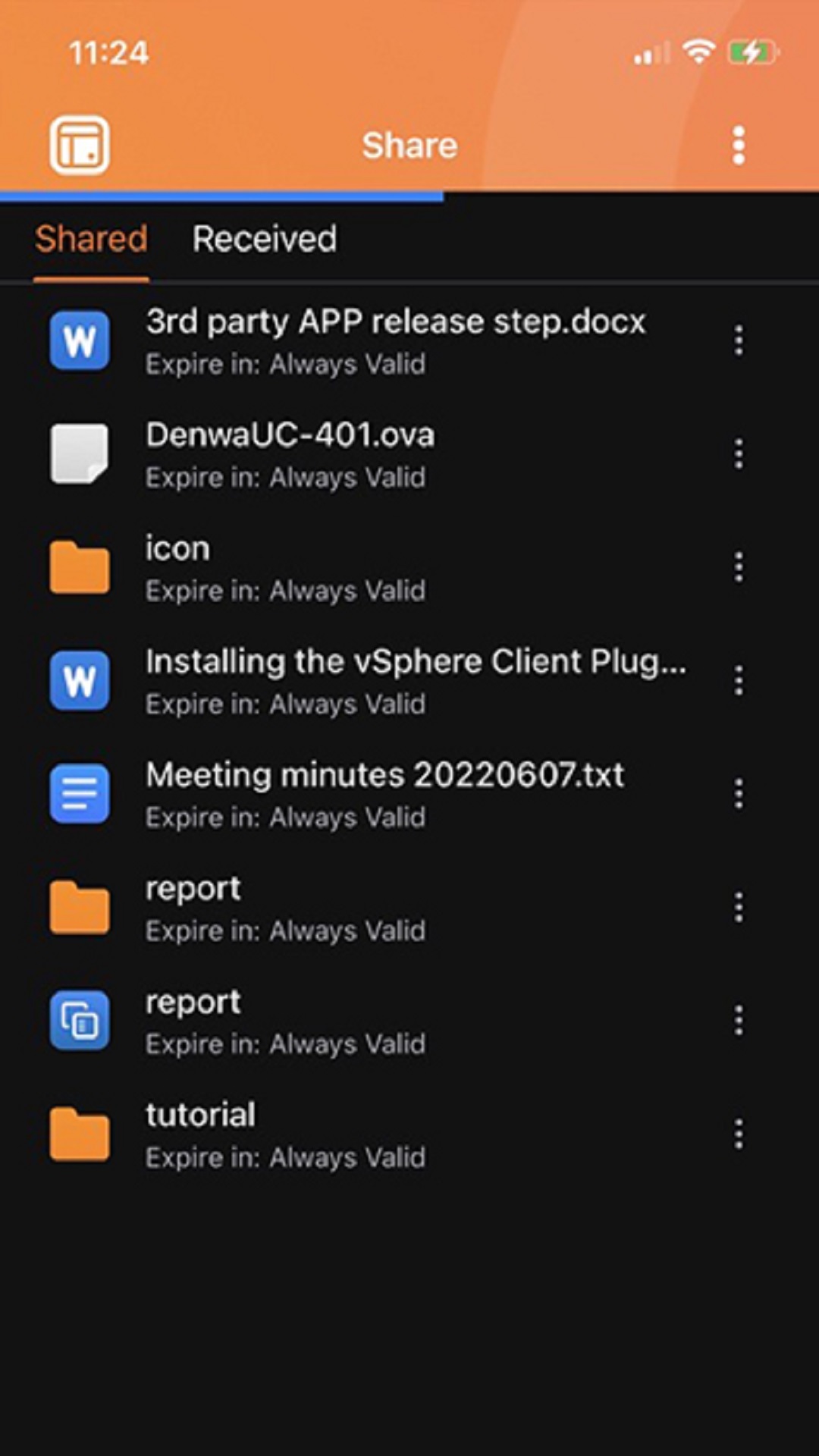Show options for Meeting minutes 20220607.txt
Image resolution: width=819 pixels, height=1456 pixels.
point(738,793)
